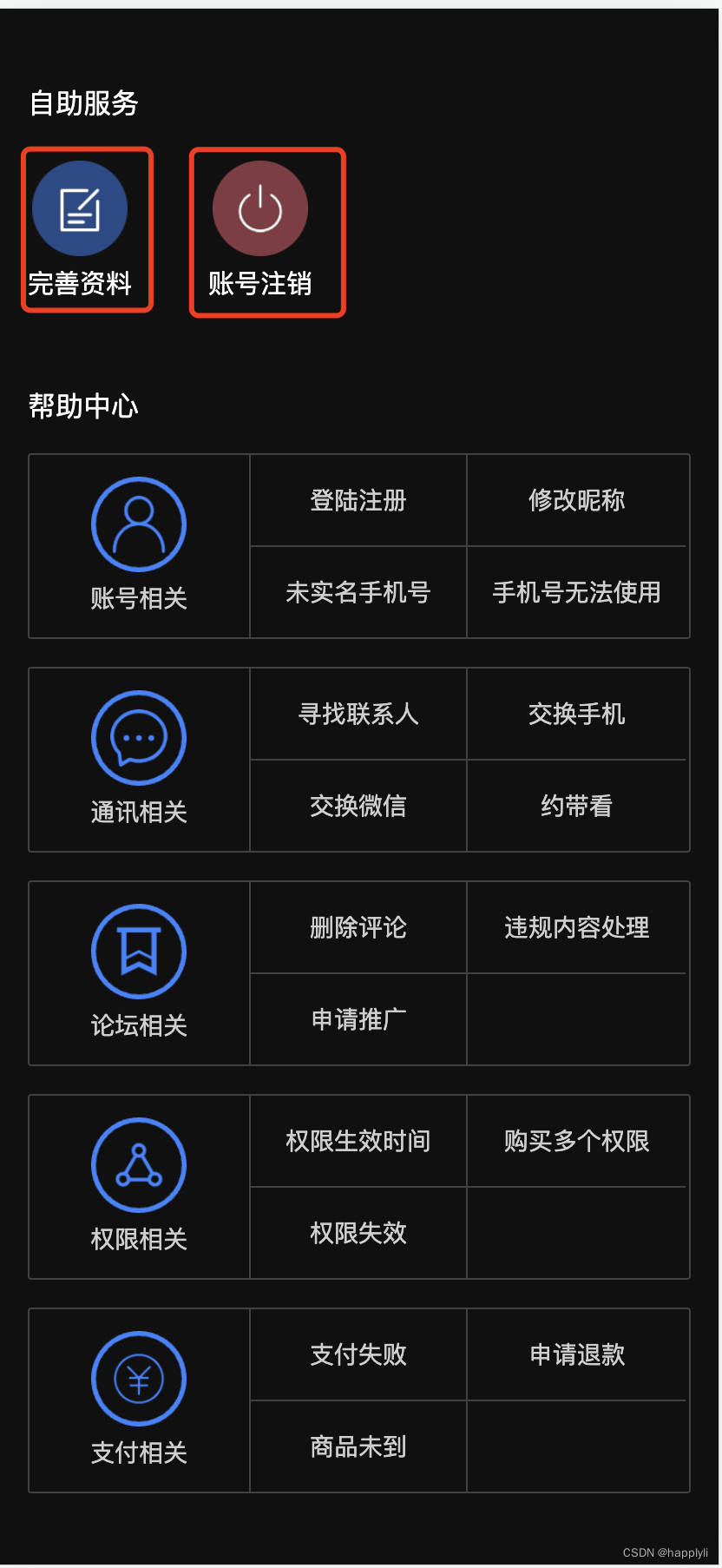Image resolution: width=722 pixels, height=1568 pixels.
Task: Open the 登陆注册 help topic
Action: pyautogui.click(x=358, y=500)
